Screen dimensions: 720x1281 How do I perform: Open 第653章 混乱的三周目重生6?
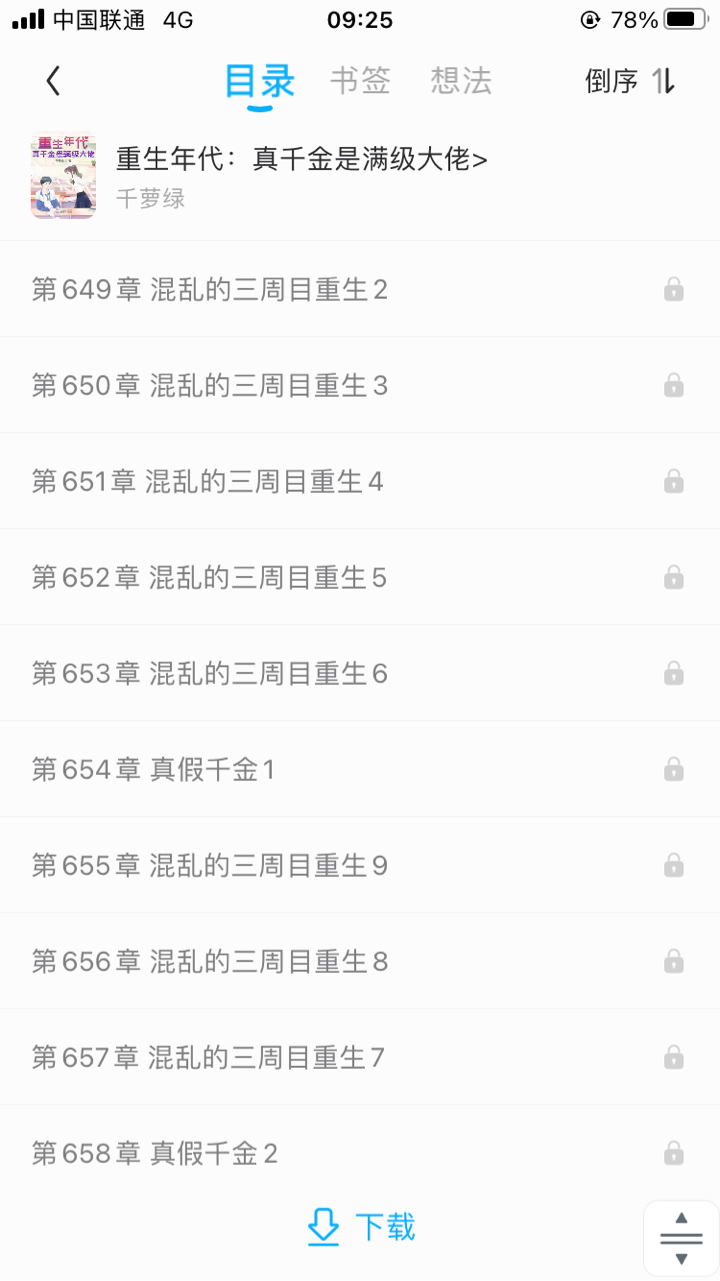pos(210,674)
